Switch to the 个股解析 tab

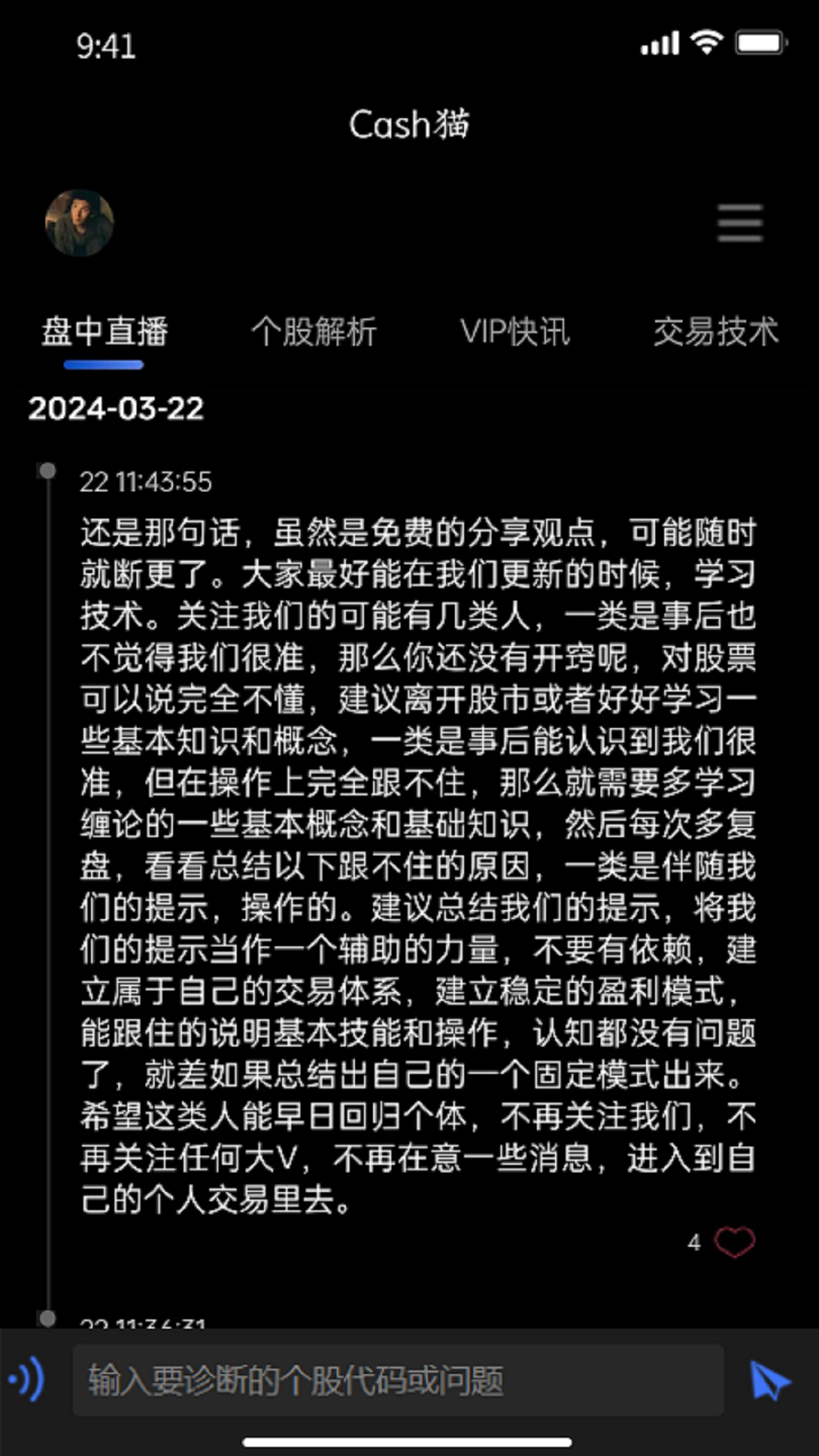(313, 332)
